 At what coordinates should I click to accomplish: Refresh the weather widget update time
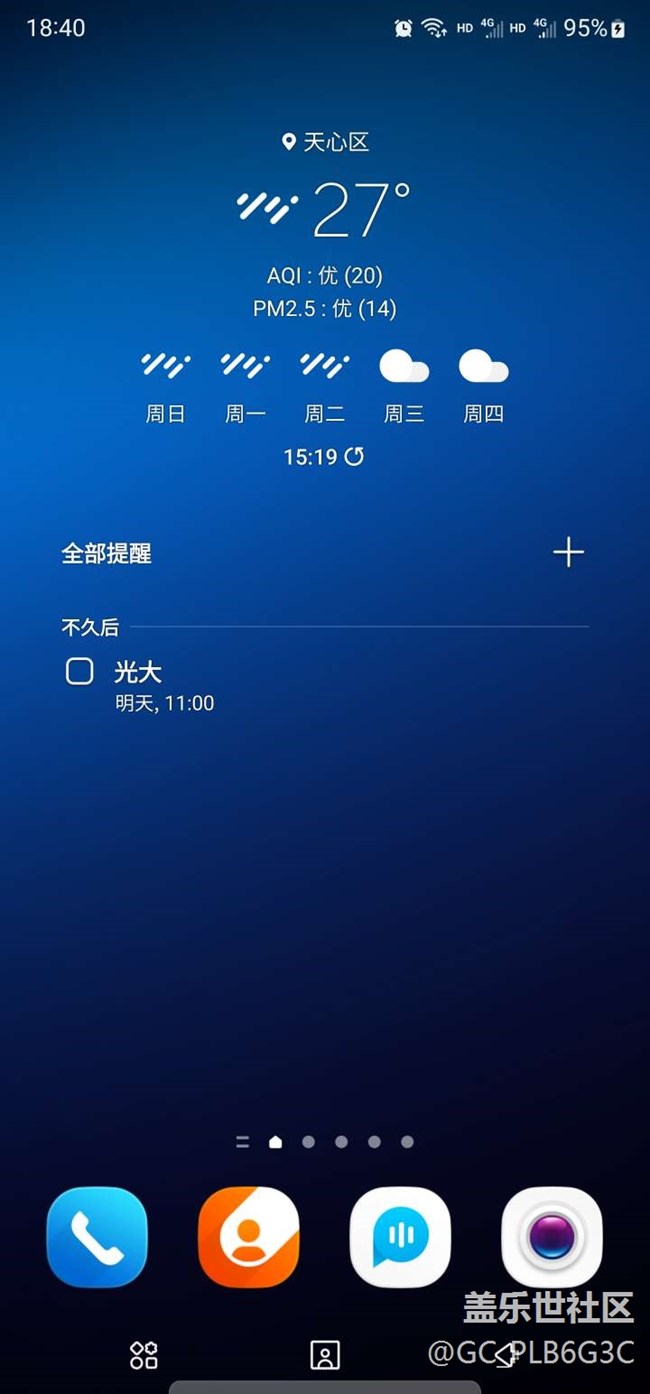pos(354,457)
